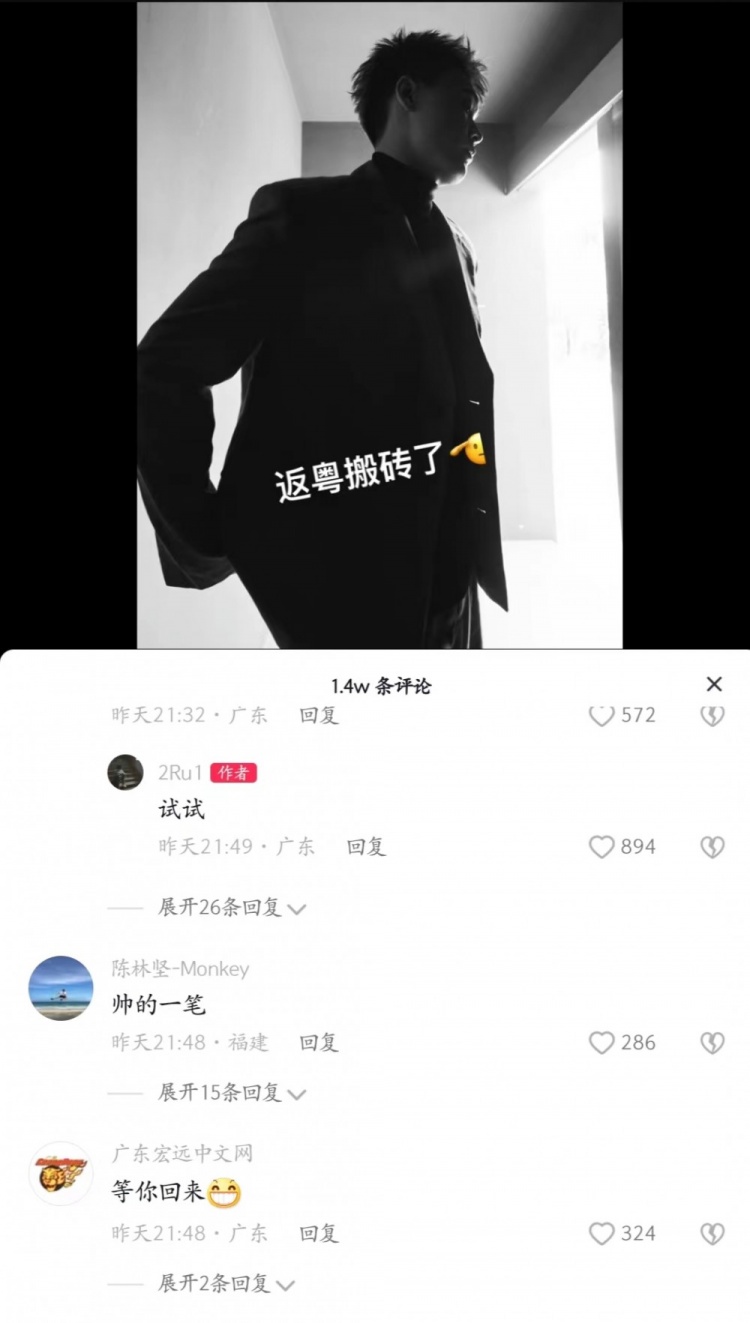Dislike 2Ru1's comment "试试"

coord(712,847)
